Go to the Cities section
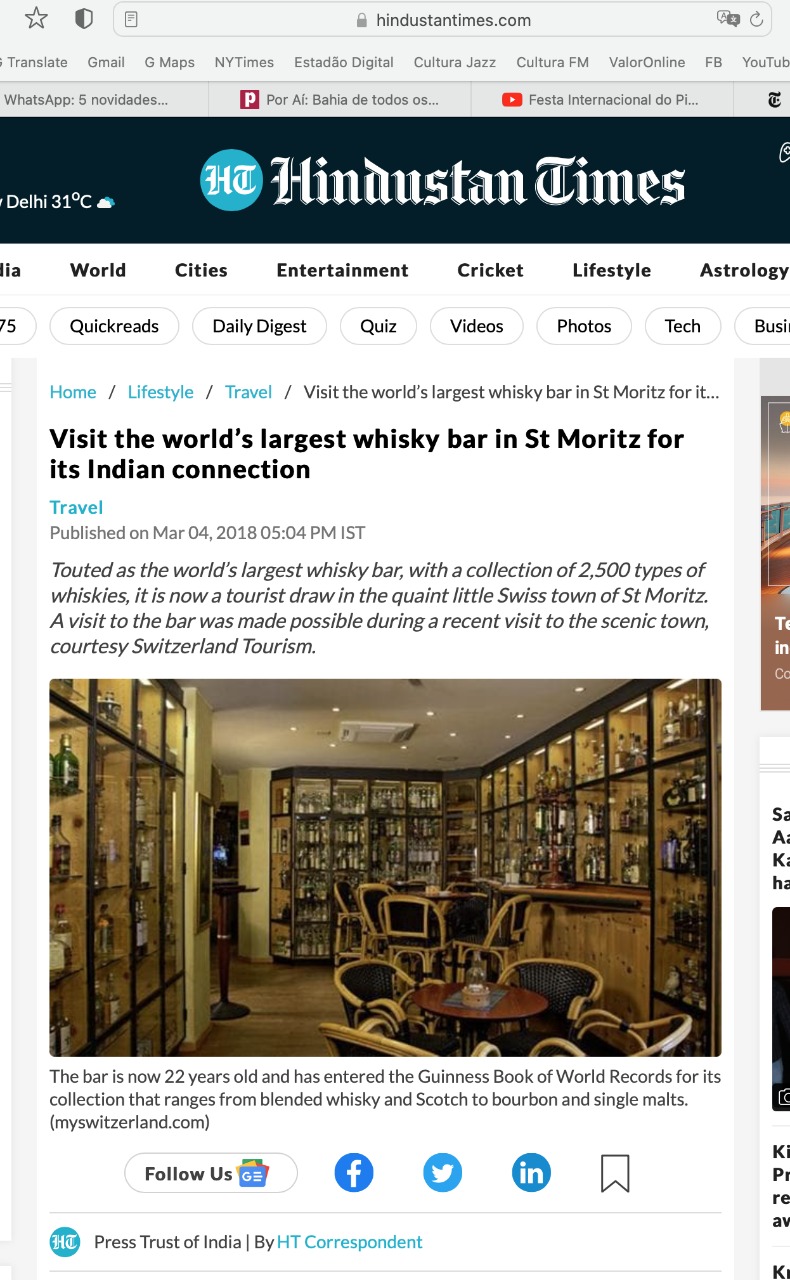 (x=201, y=270)
